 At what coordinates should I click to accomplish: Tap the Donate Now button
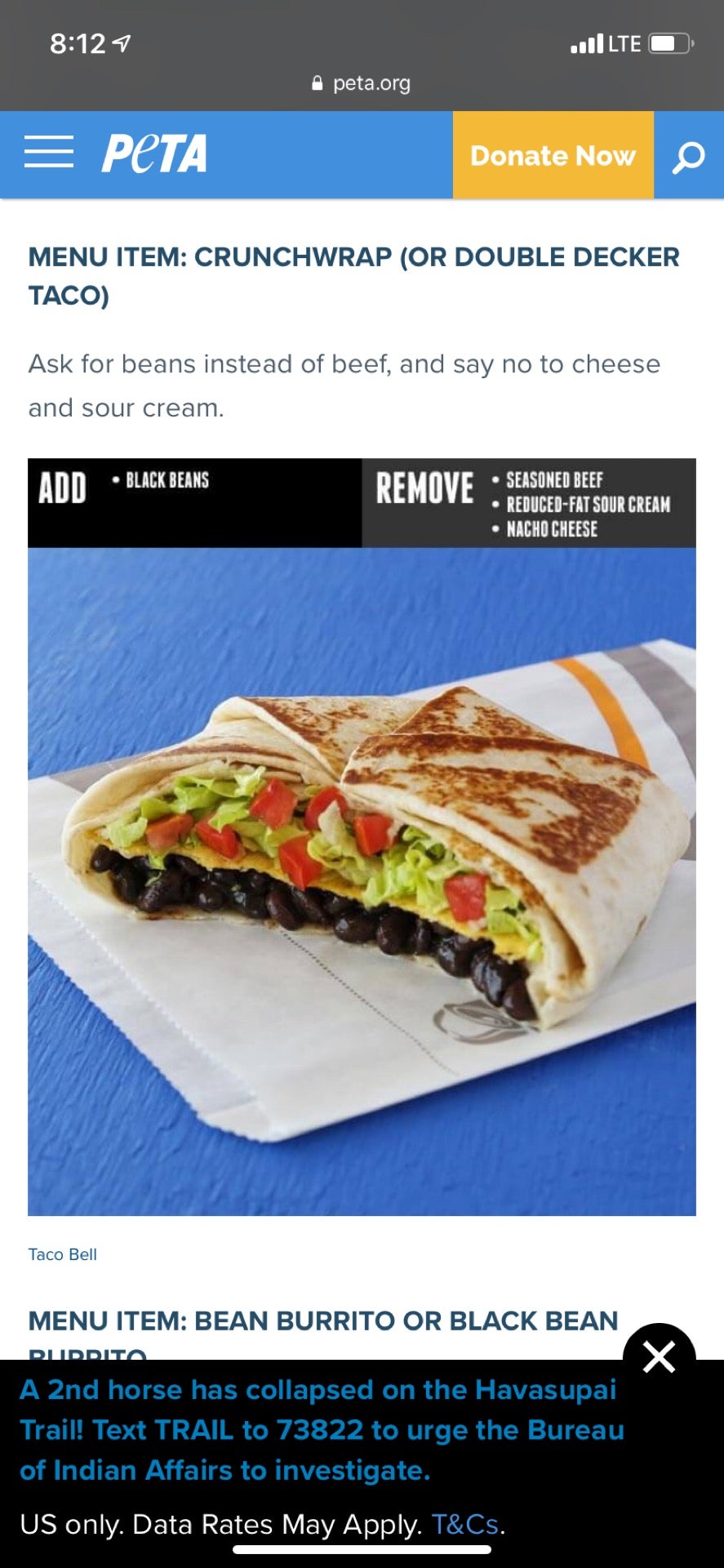pos(553,155)
